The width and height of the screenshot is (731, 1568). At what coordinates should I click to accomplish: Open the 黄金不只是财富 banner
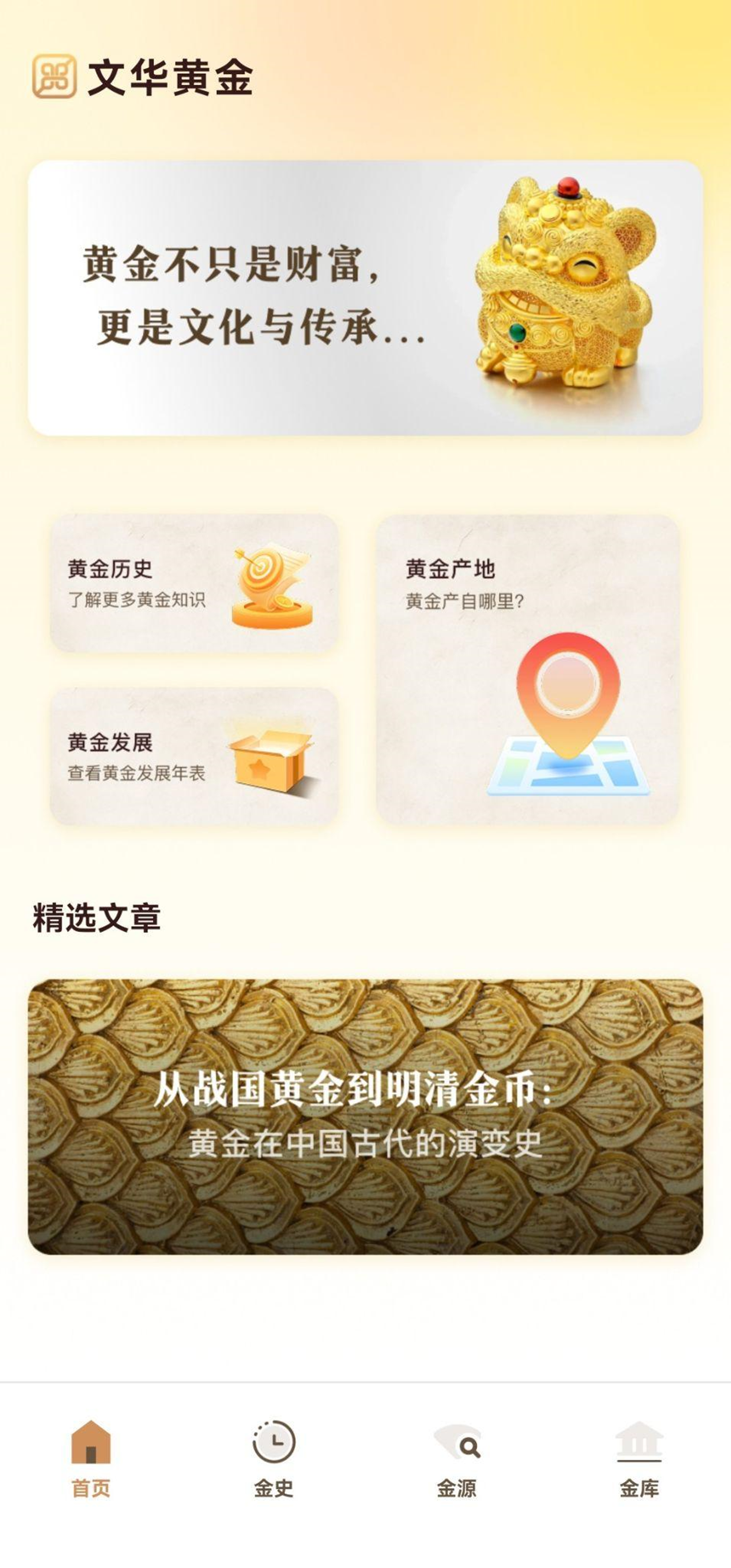click(x=365, y=298)
